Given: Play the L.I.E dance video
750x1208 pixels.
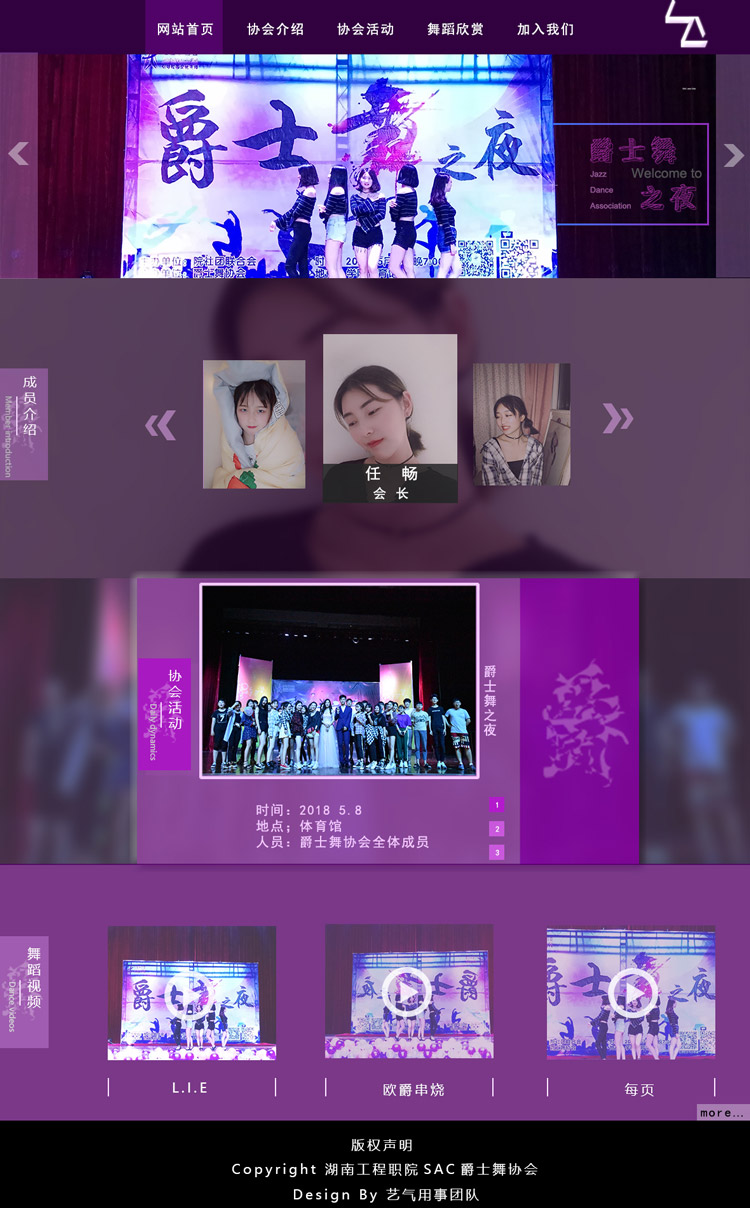Looking at the screenshot, I should pos(190,993).
